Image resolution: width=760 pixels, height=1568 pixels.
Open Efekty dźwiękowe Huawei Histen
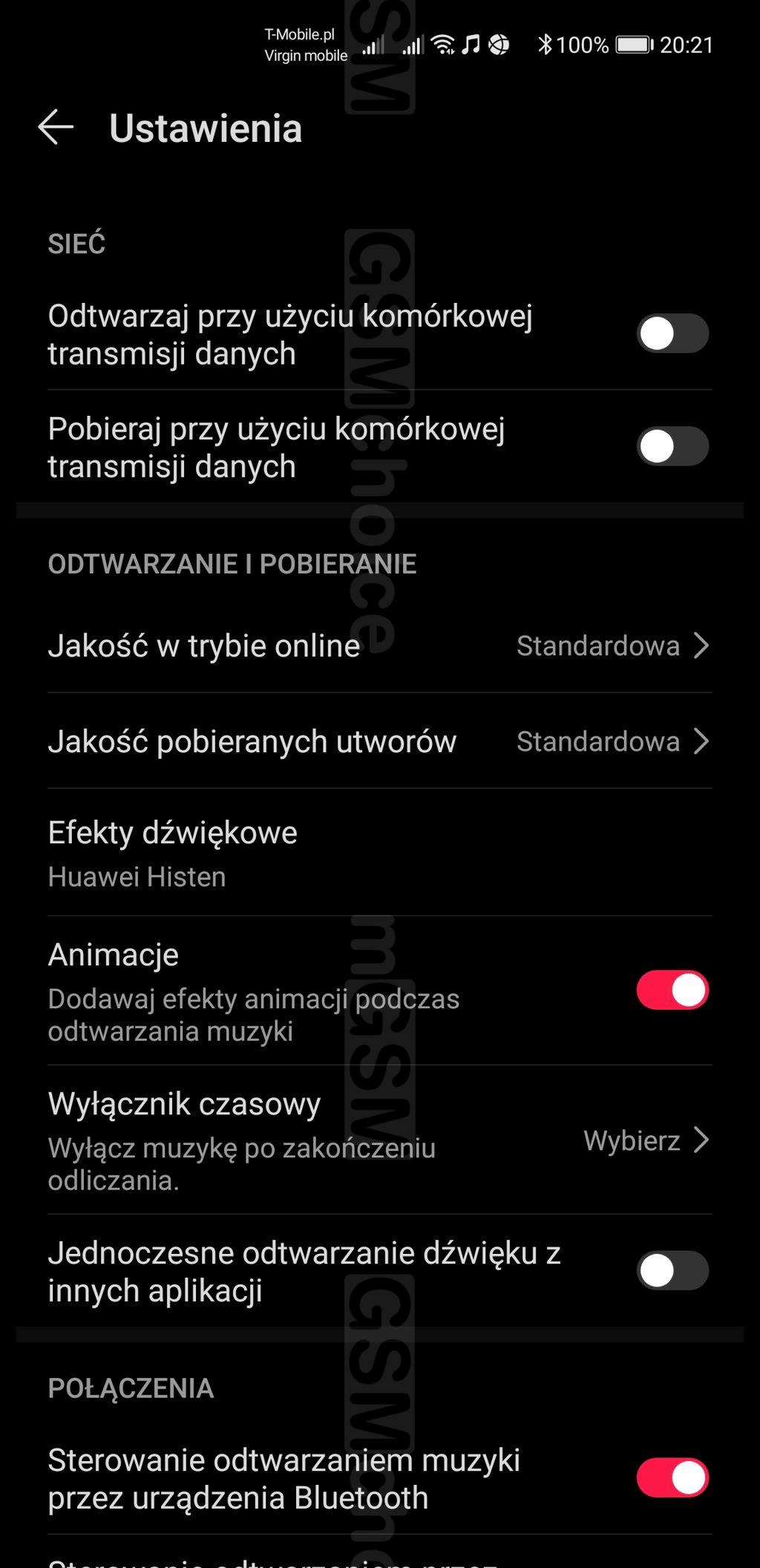(x=379, y=853)
